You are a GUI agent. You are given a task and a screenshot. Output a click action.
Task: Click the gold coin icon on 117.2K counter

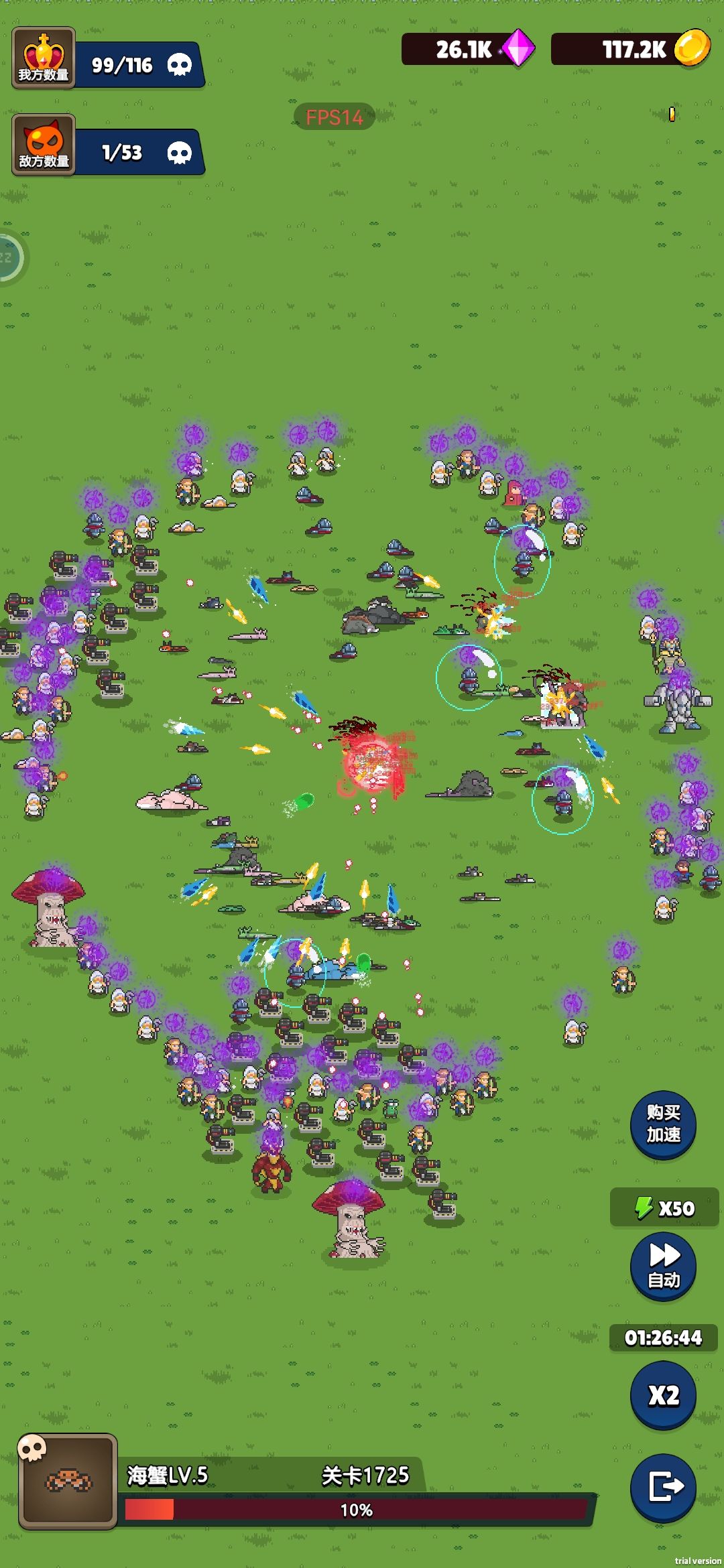(x=693, y=48)
